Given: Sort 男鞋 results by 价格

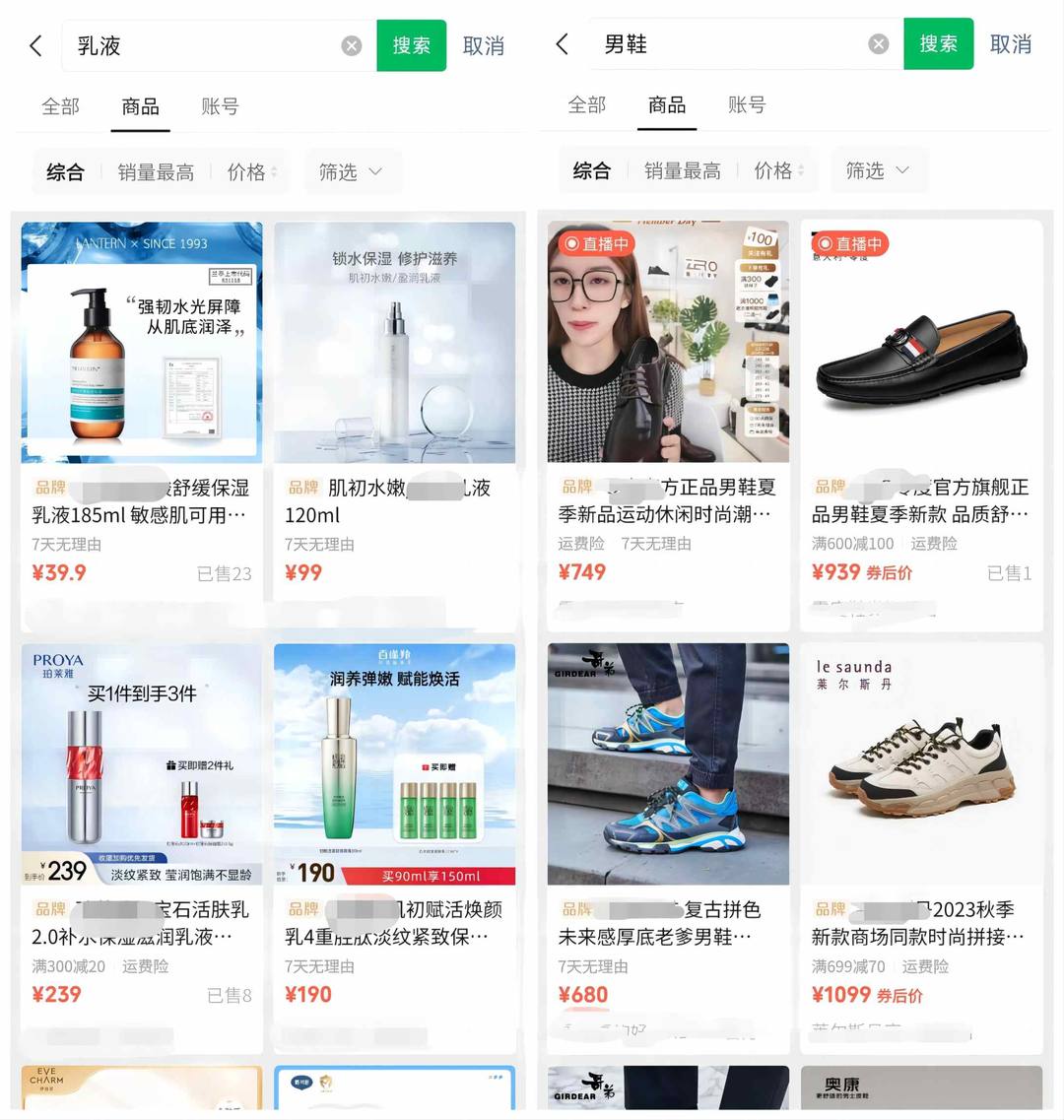Looking at the screenshot, I should (x=776, y=171).
